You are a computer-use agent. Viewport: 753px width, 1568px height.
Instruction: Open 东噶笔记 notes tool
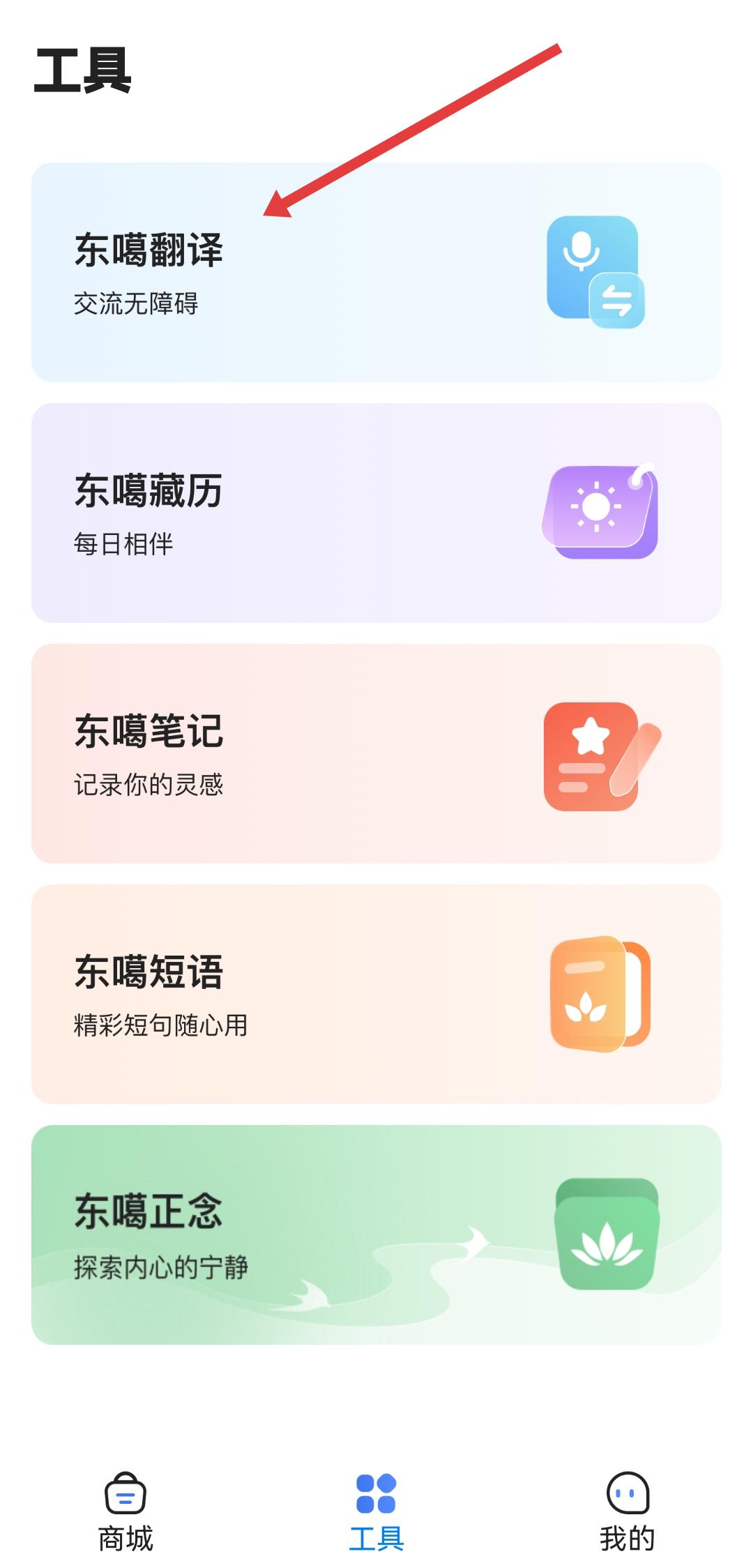[376, 753]
